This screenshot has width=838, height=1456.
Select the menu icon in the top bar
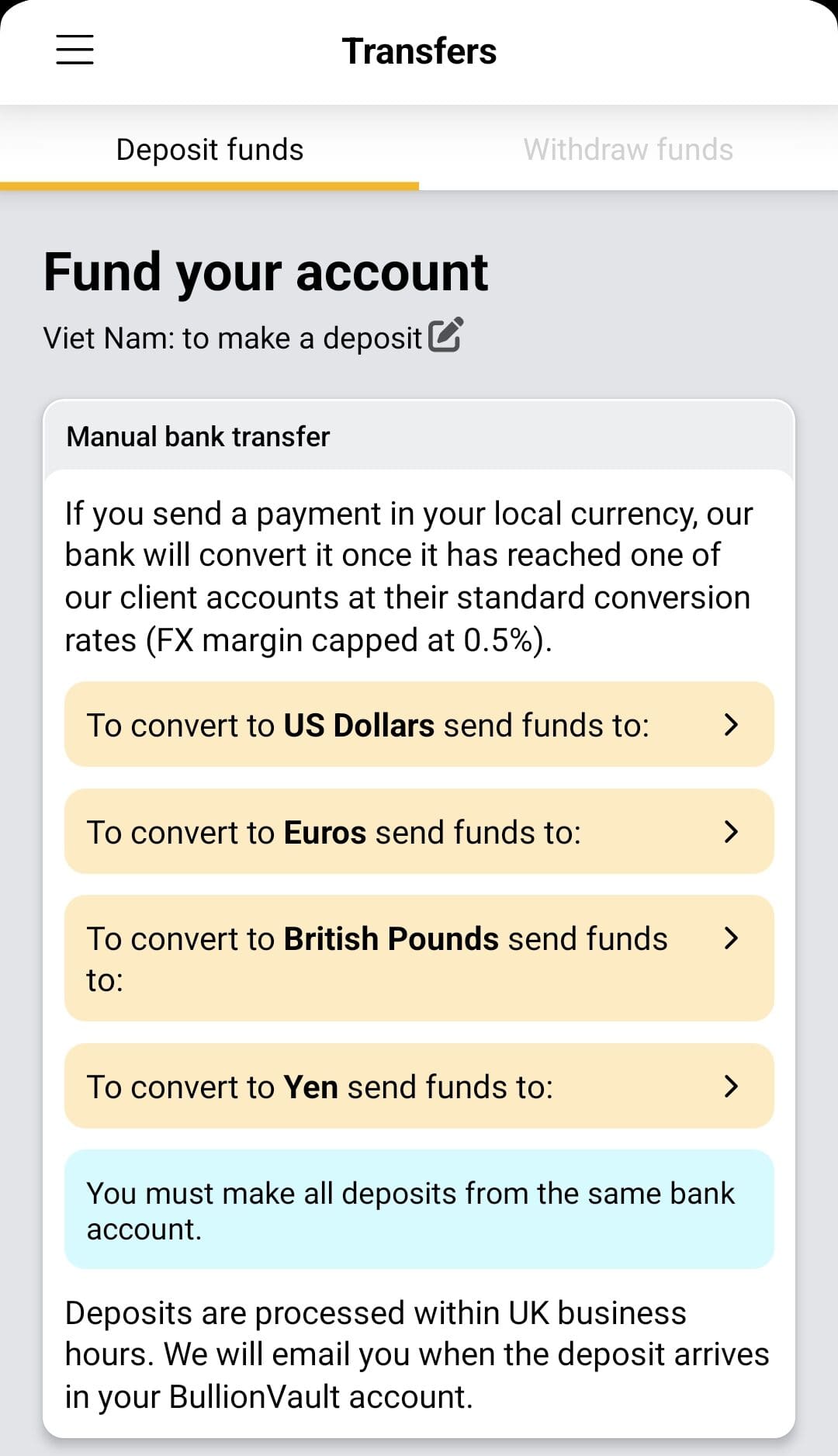pyautogui.click(x=74, y=50)
